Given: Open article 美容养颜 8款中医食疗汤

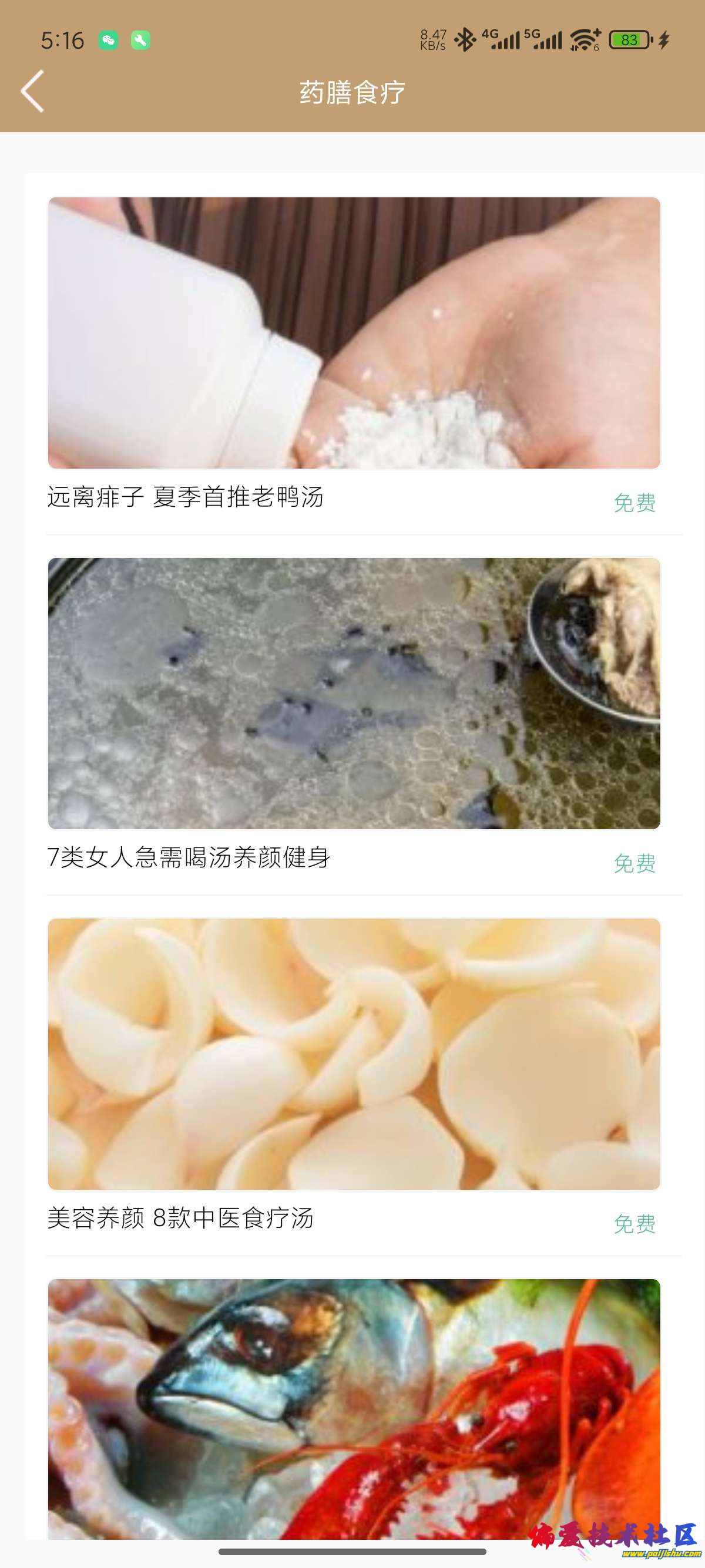Looking at the screenshot, I should [180, 1218].
